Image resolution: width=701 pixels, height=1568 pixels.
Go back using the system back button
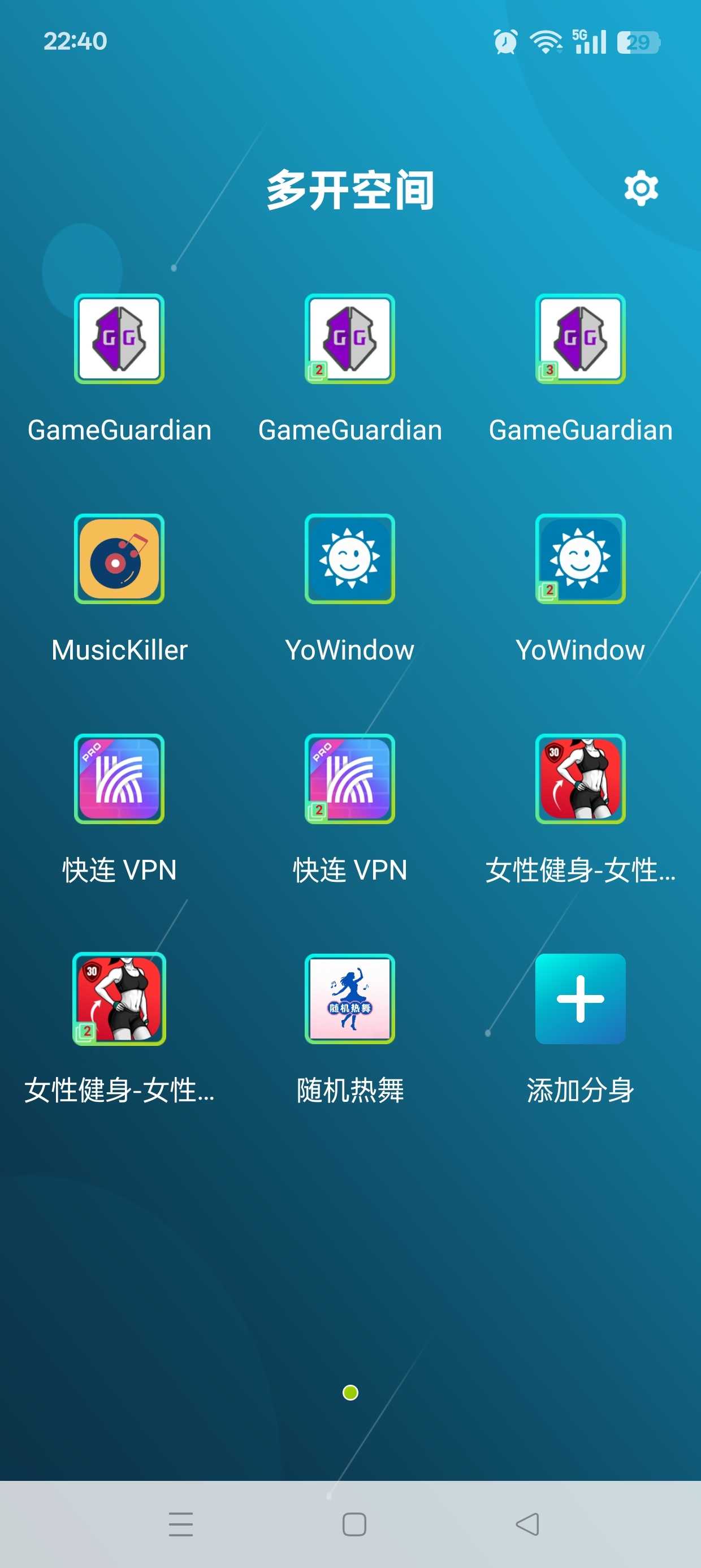[527, 1524]
